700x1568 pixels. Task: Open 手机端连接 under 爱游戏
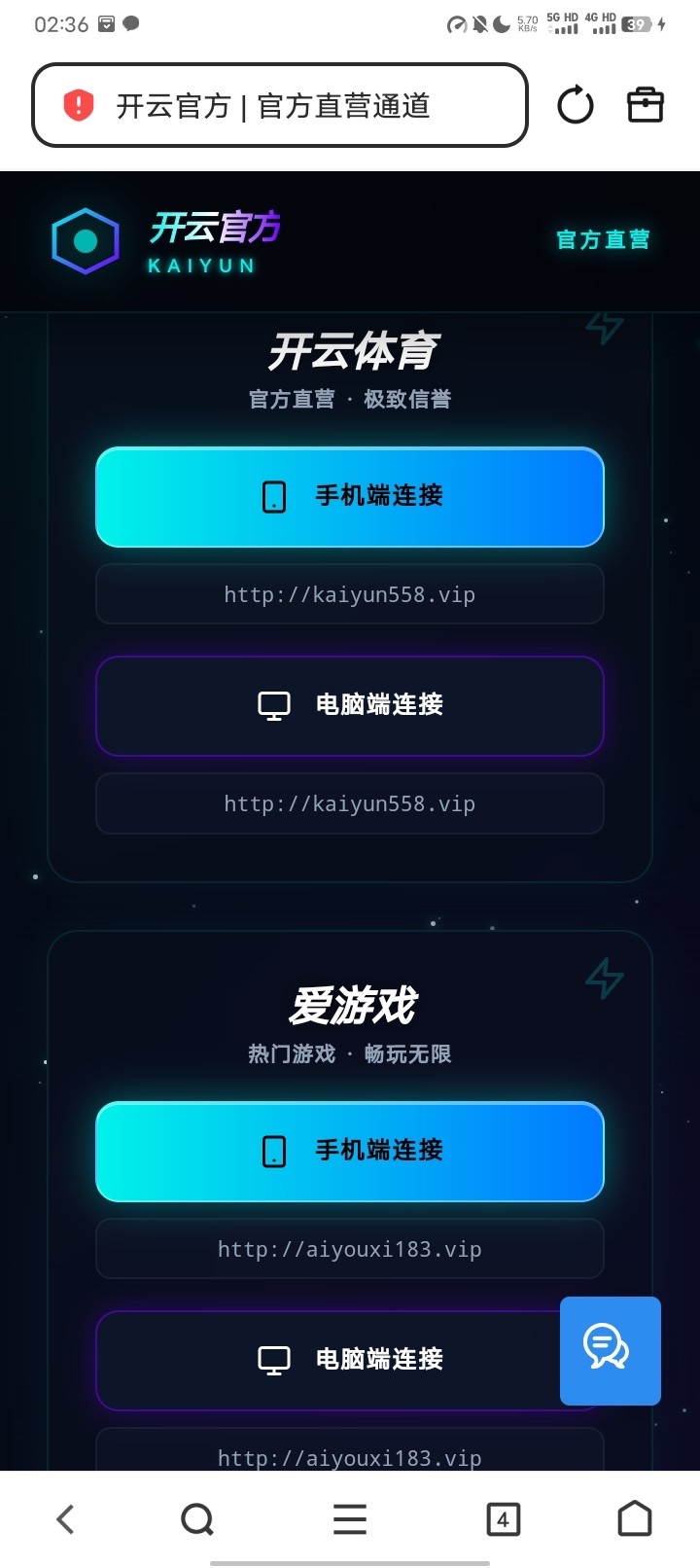click(x=350, y=1151)
